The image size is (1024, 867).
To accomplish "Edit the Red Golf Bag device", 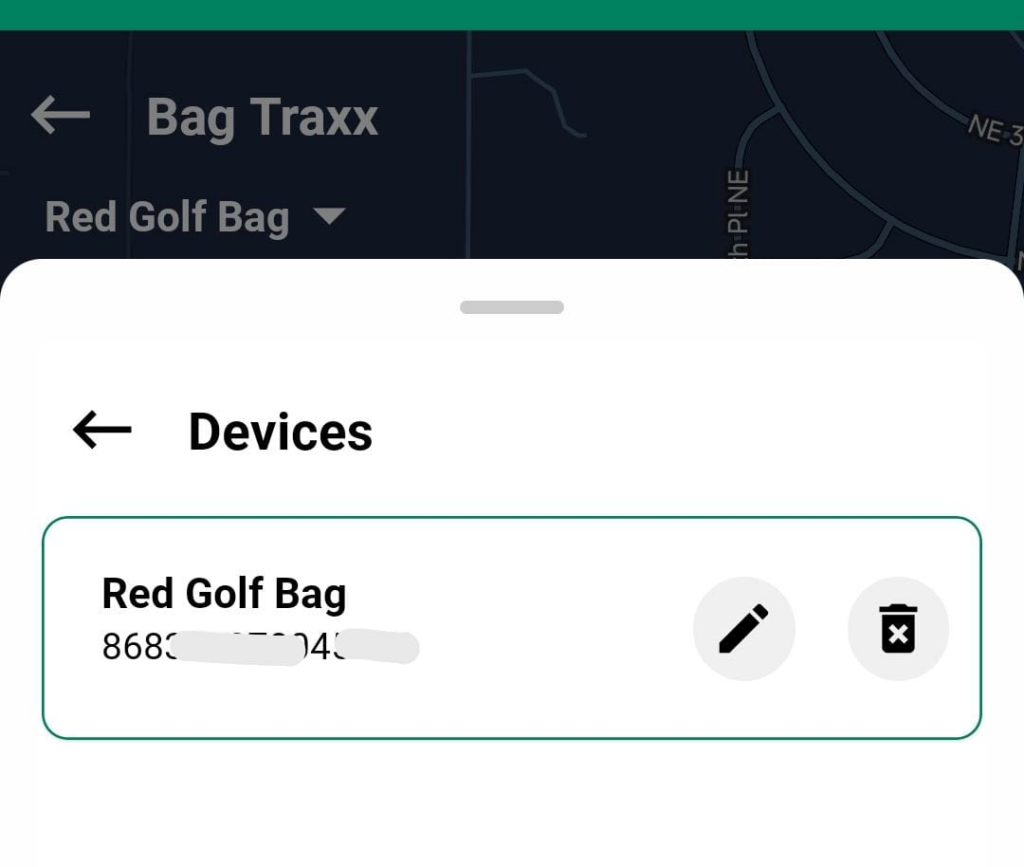I will click(744, 629).
